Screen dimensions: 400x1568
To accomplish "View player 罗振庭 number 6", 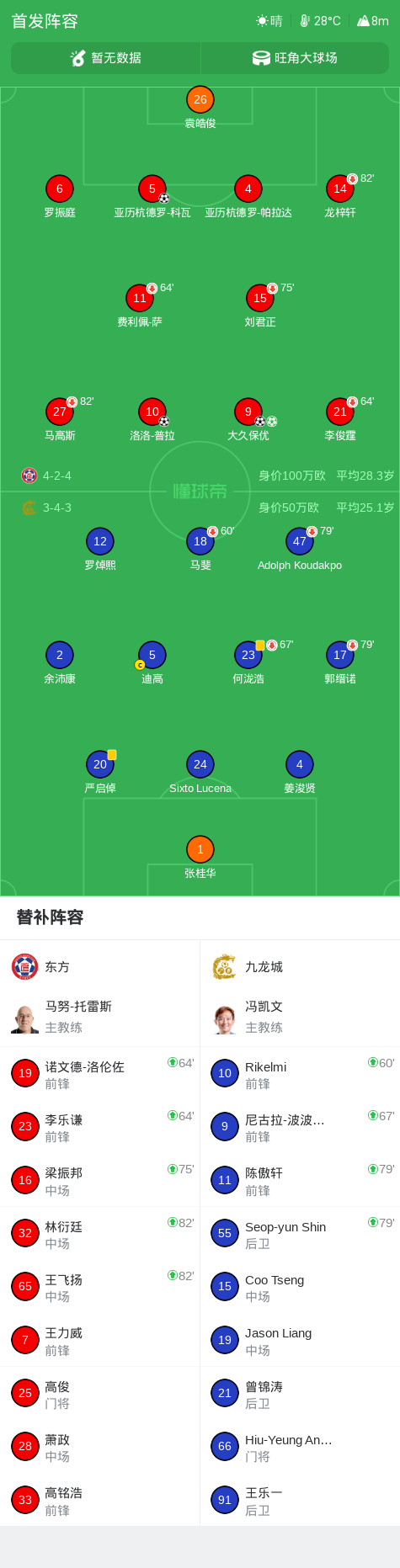I will 60,196.
